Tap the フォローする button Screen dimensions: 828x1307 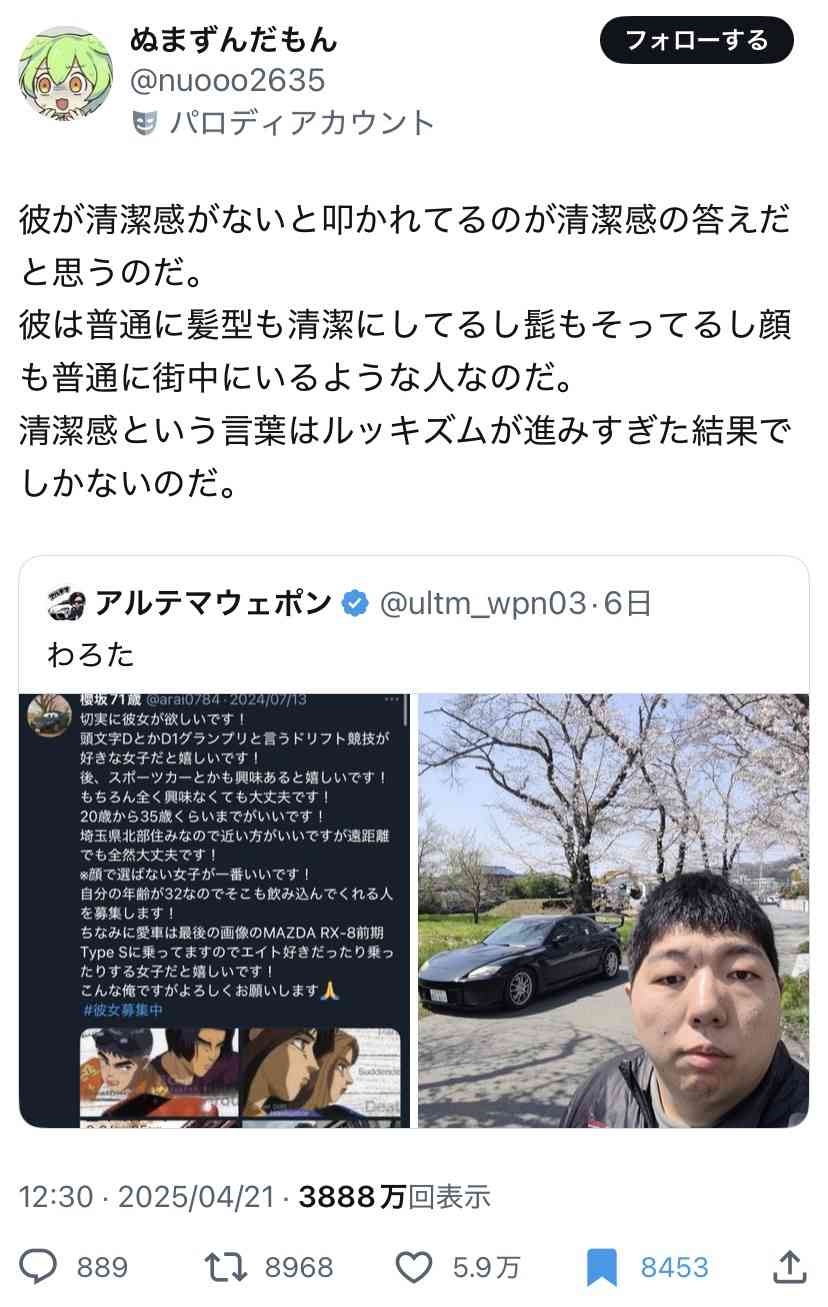pos(696,41)
